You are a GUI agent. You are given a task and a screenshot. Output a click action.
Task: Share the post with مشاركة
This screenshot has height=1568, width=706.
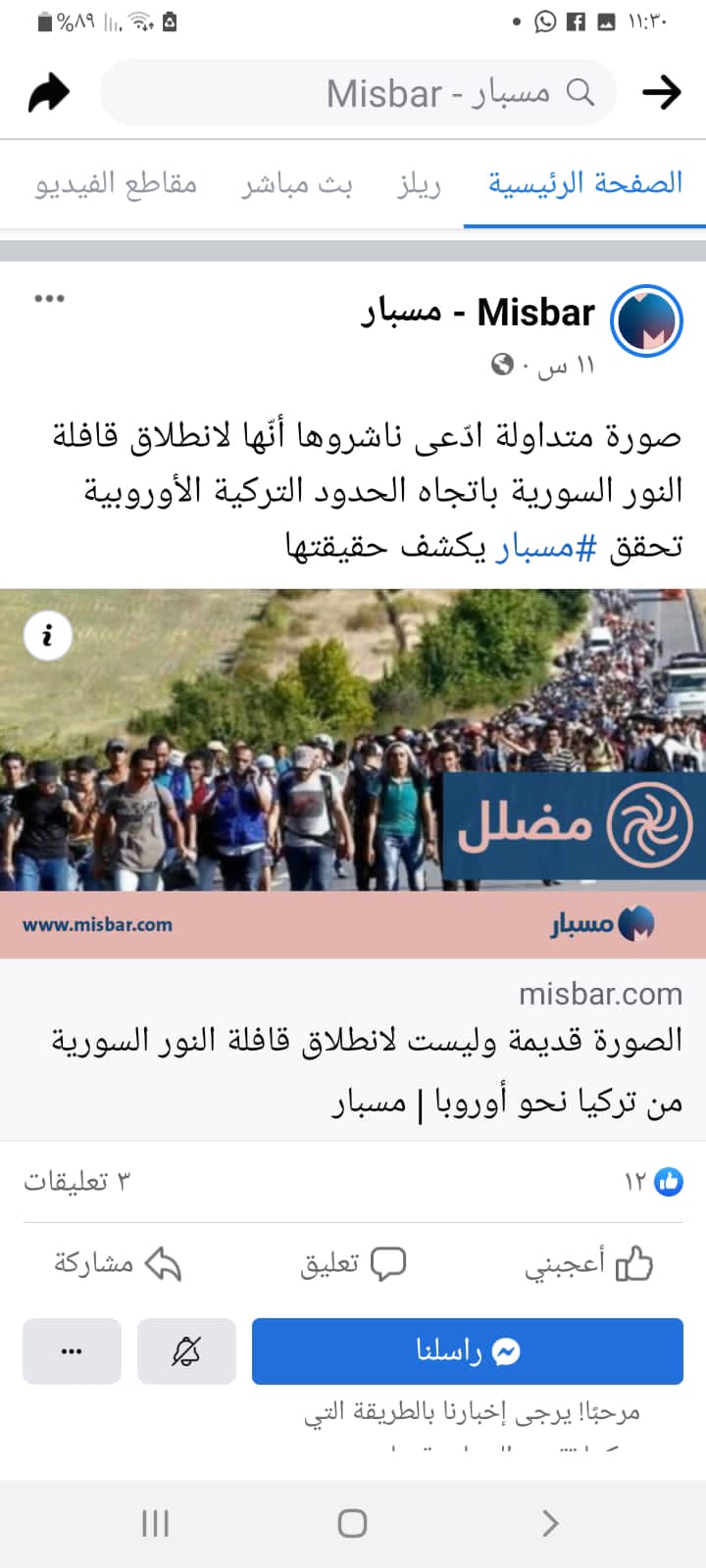(x=118, y=1264)
